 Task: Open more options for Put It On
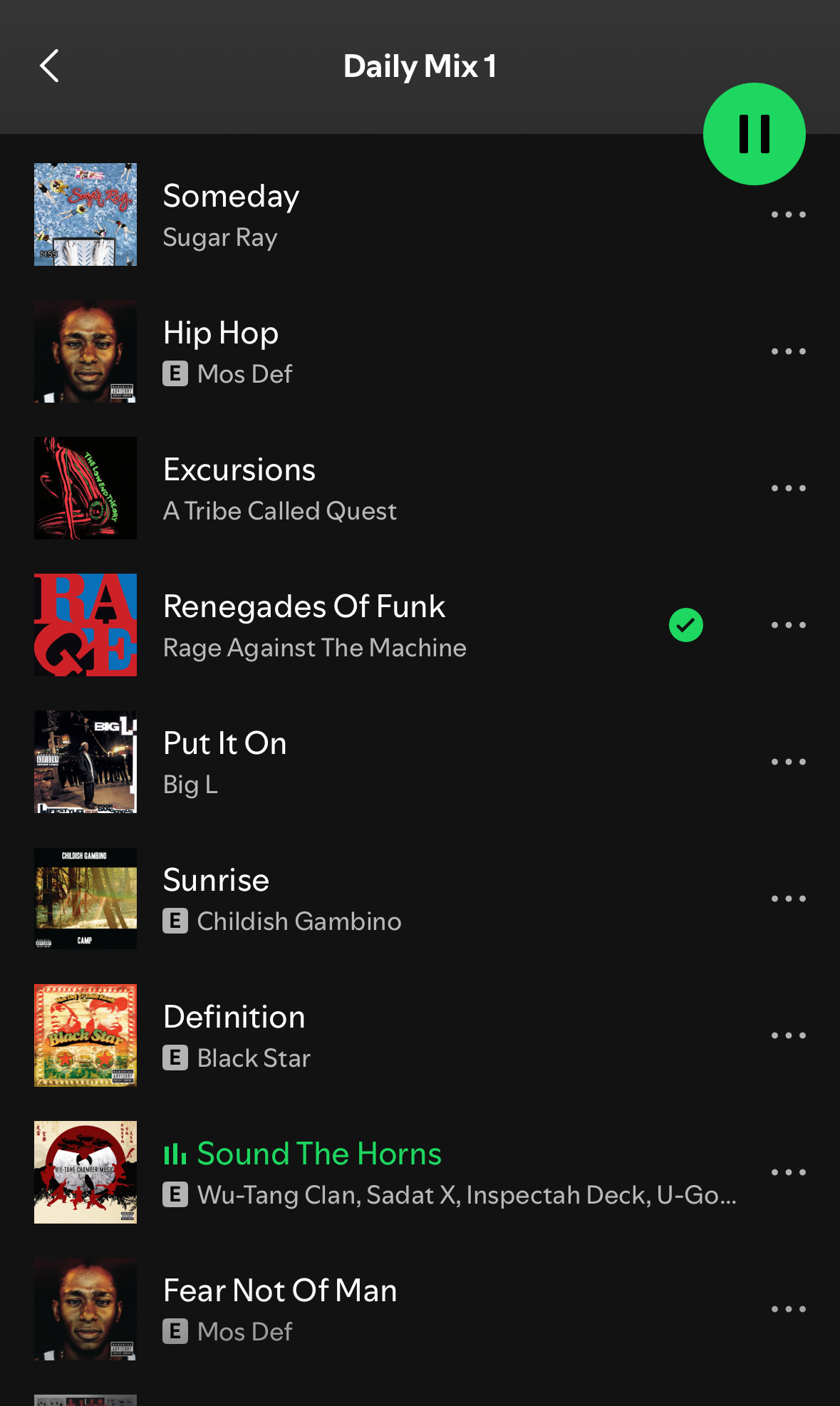pos(788,762)
